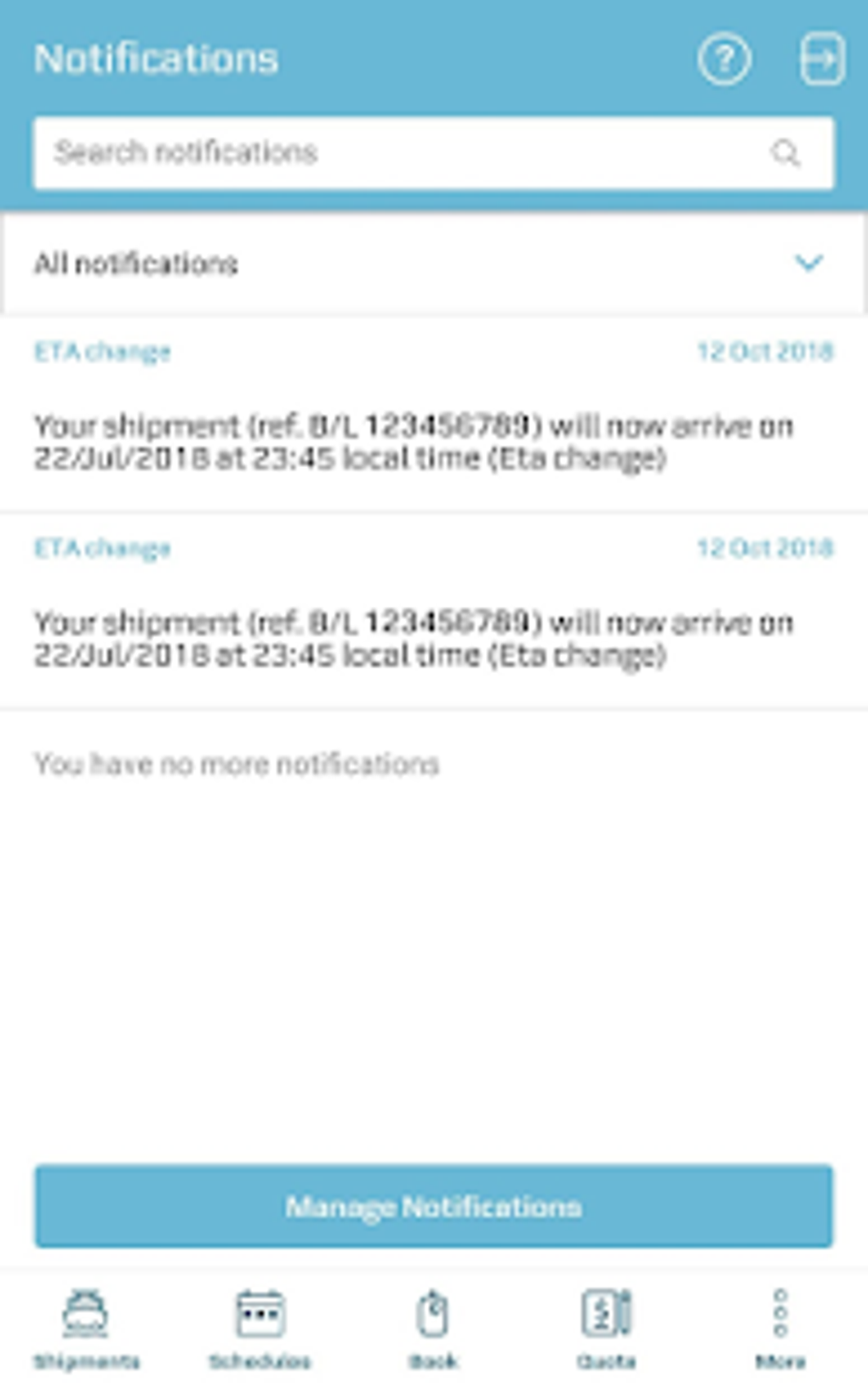Go to the Schedules tab

[260, 1327]
